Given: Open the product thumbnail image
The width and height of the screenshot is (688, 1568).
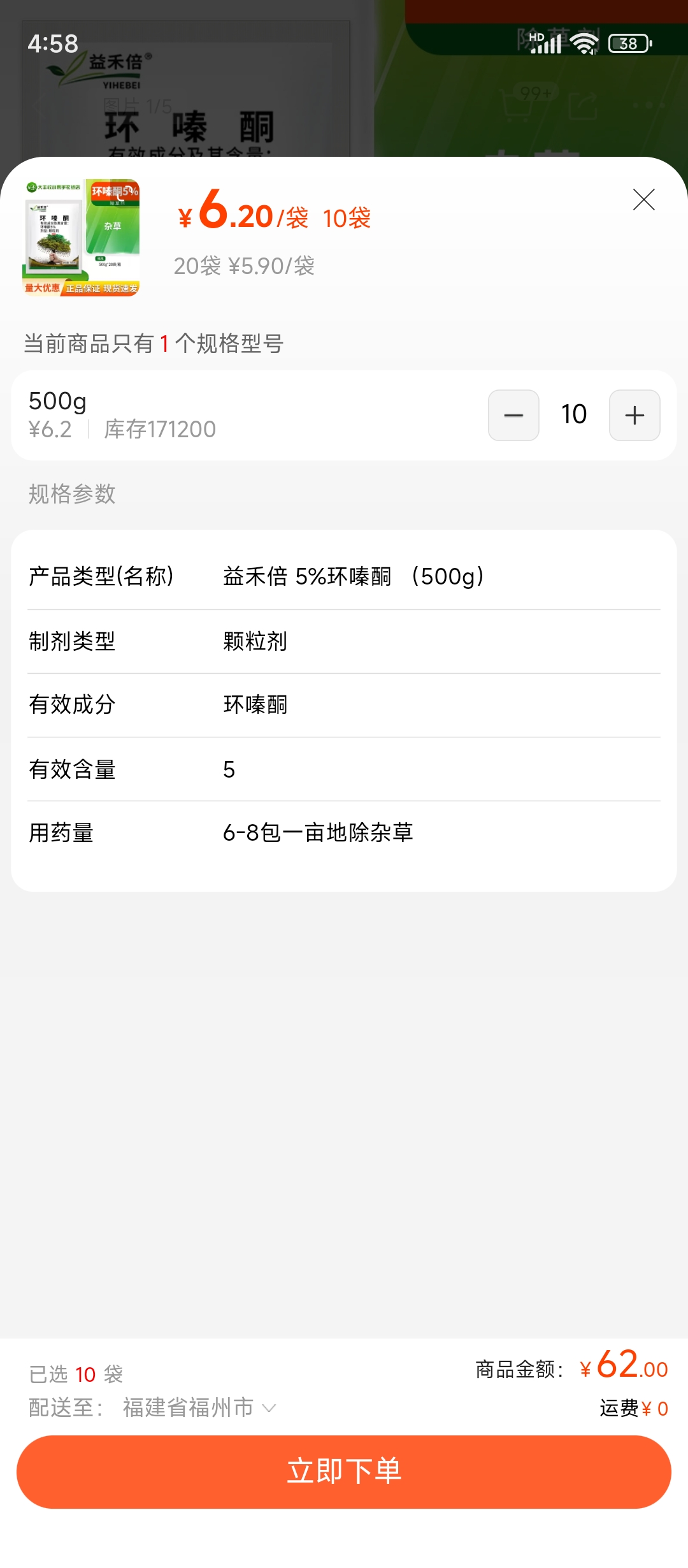Looking at the screenshot, I should (x=82, y=238).
